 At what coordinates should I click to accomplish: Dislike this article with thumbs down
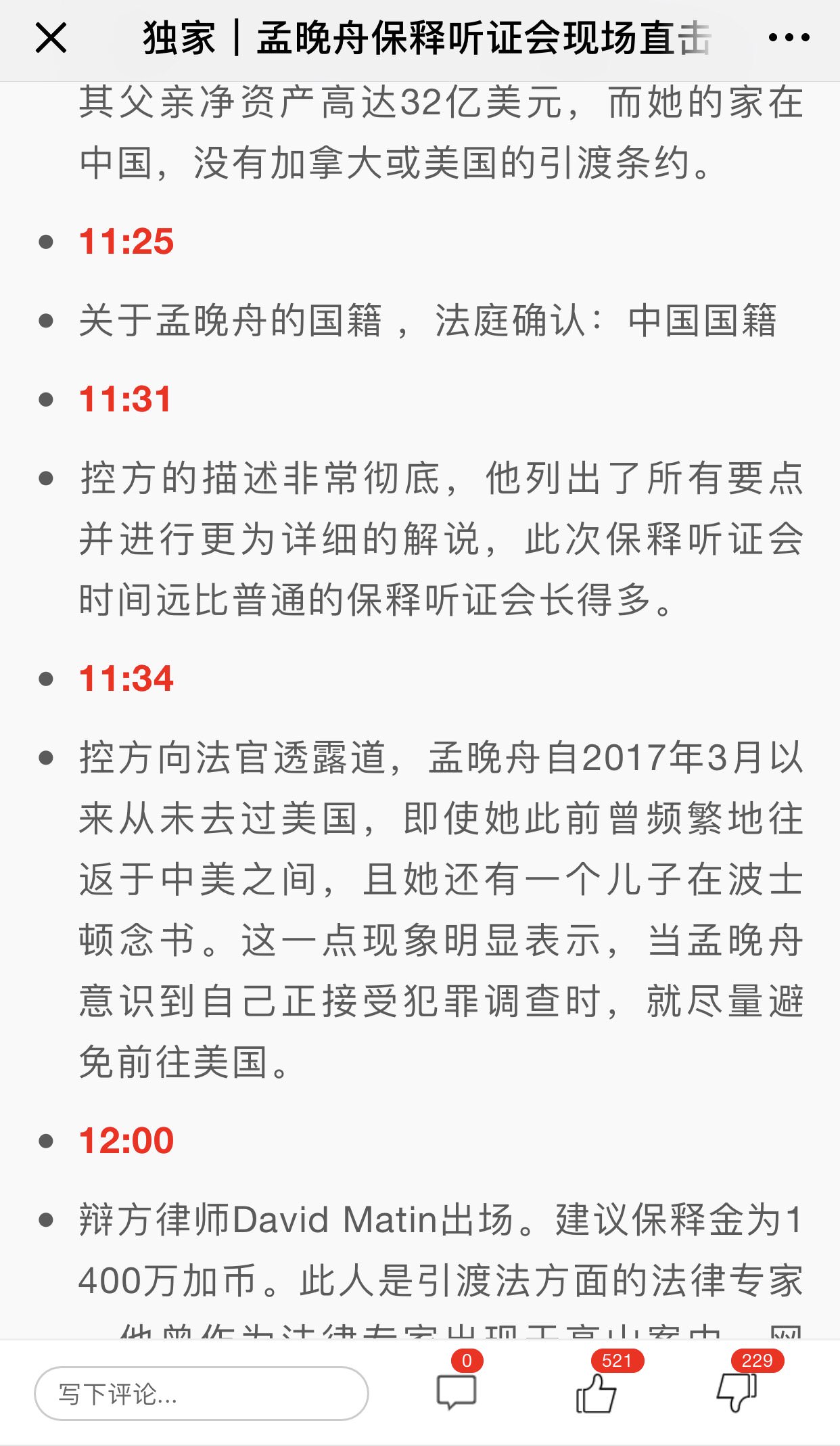pos(737,1393)
